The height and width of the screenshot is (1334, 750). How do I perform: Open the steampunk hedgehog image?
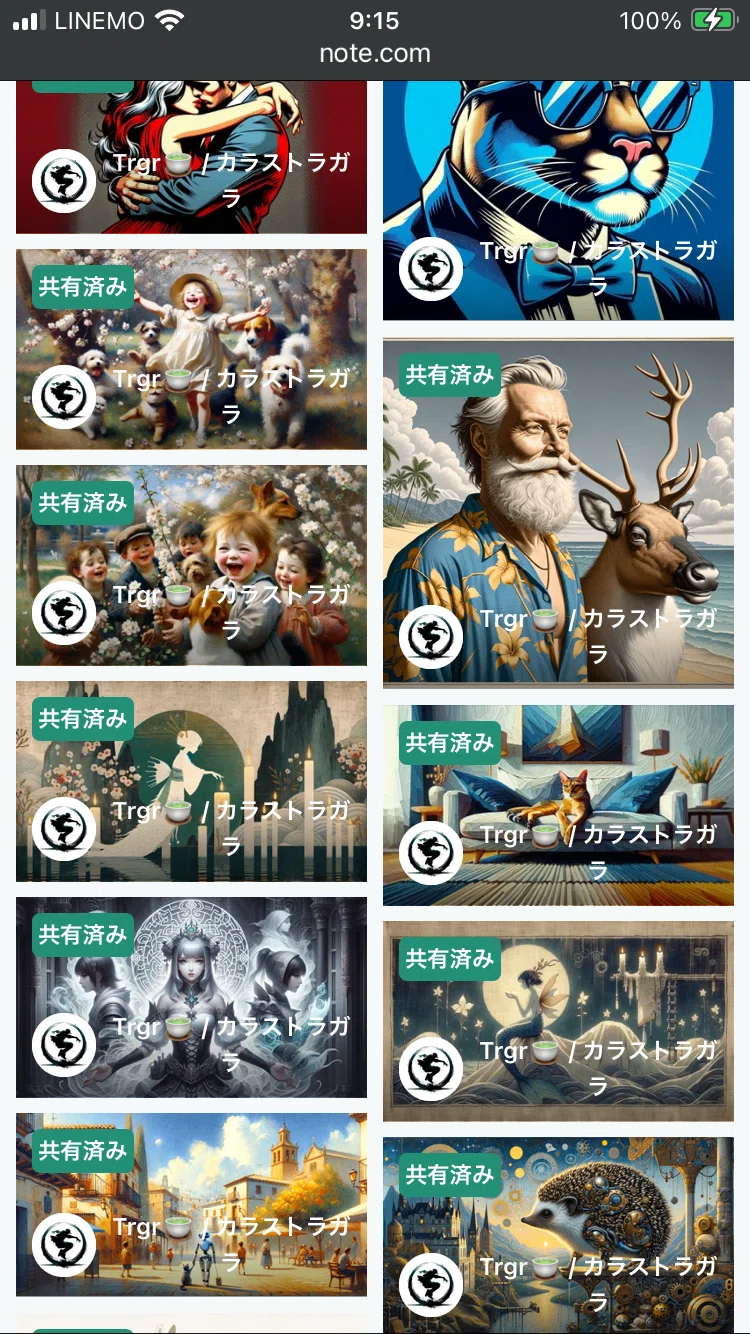click(558, 1235)
